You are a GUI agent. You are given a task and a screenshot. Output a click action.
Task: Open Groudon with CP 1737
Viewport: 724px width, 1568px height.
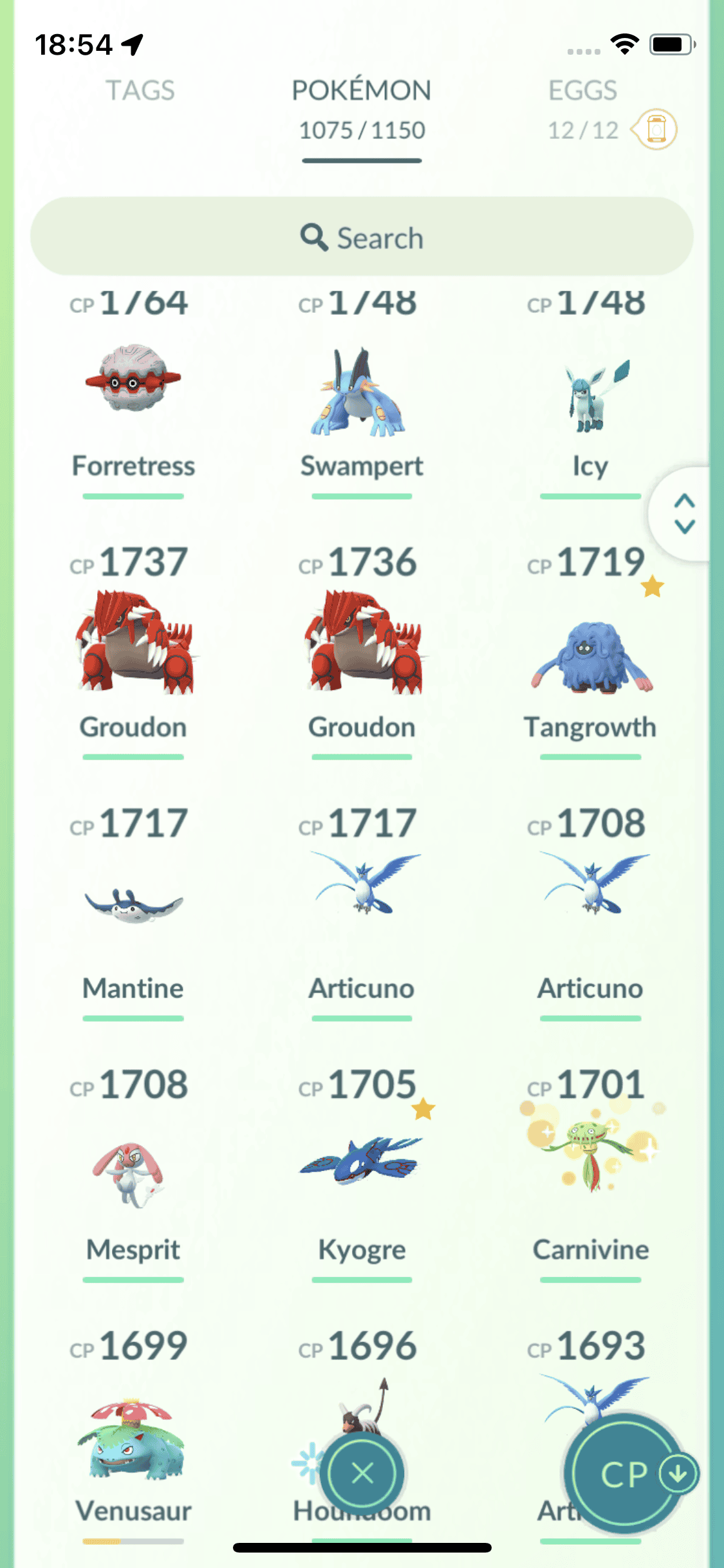coord(133,644)
